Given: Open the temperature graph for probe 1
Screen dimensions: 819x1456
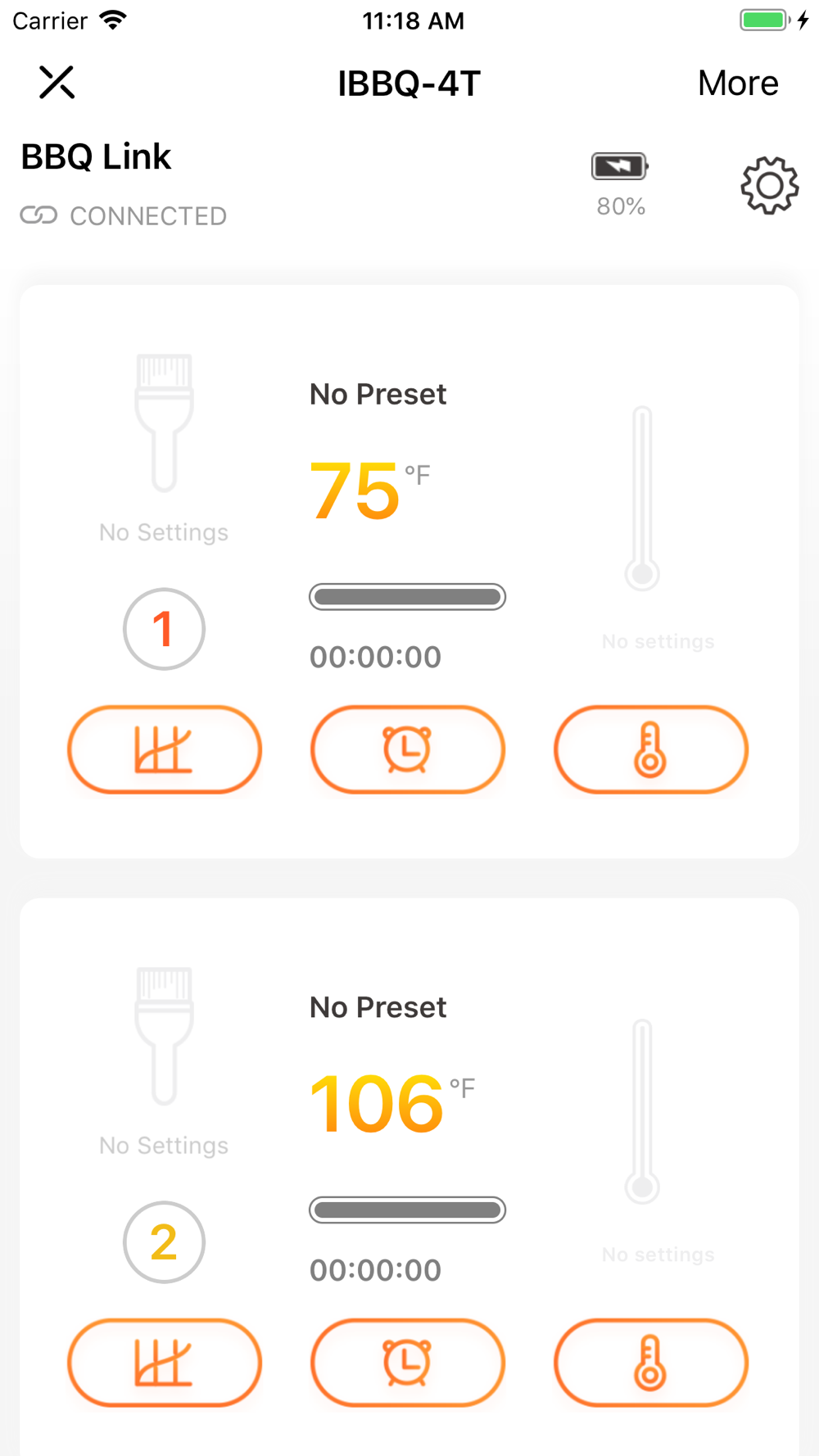Looking at the screenshot, I should (x=165, y=749).
